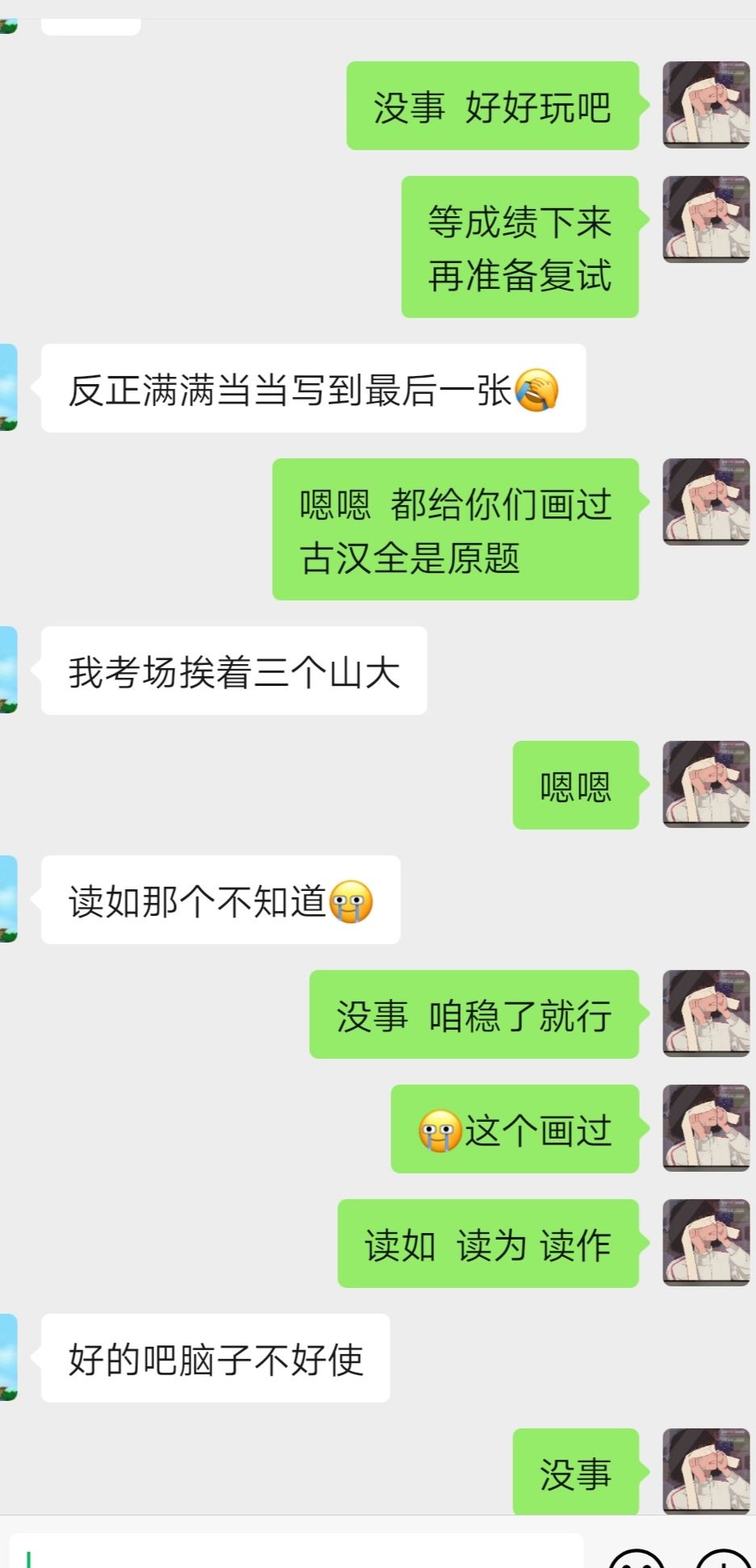Open contact avatar beside "反正满满当当写到最后一张"
Viewport: 756px width, 1568px height.
click(8, 387)
